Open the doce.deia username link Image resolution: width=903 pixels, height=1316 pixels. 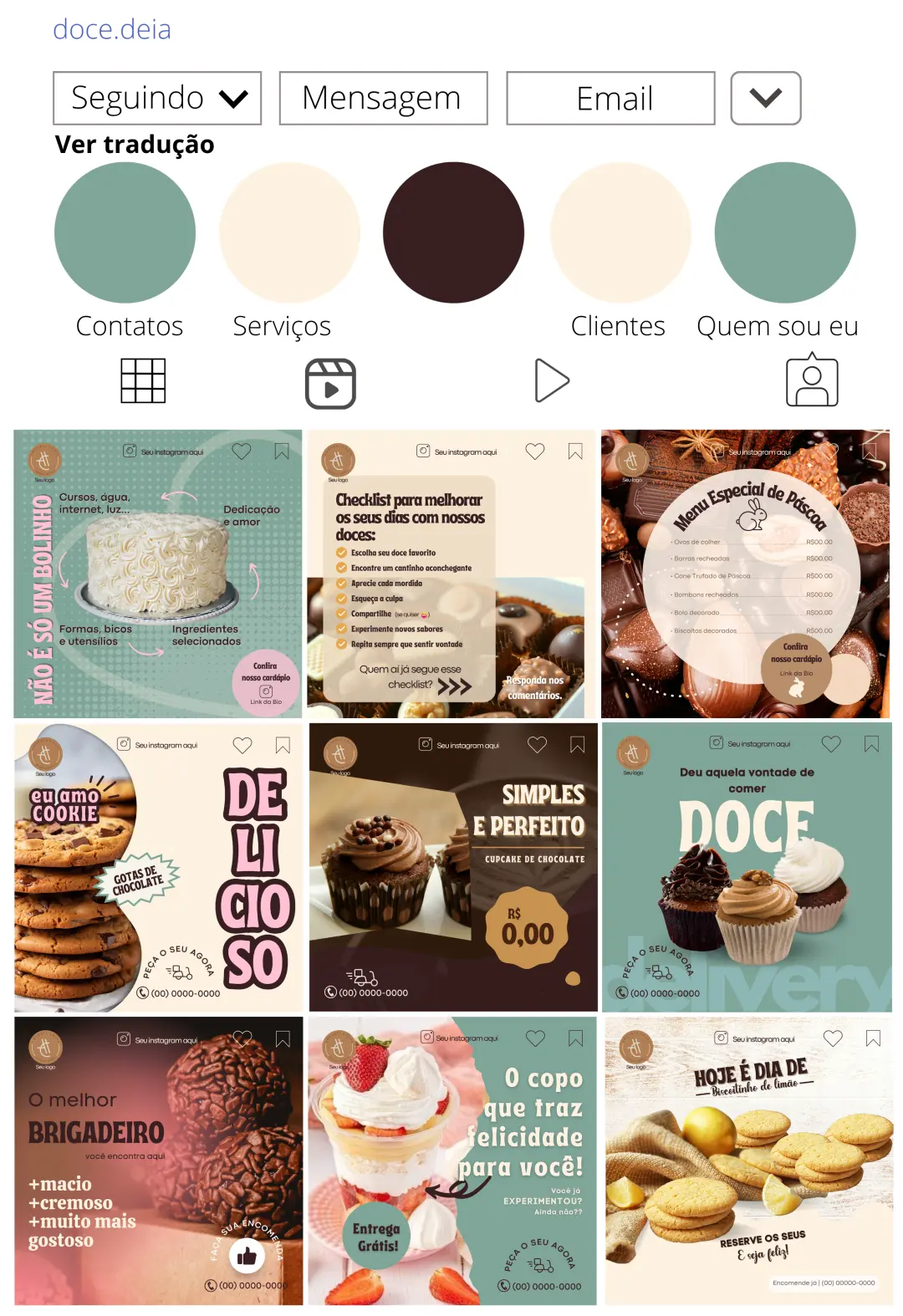tap(113, 28)
